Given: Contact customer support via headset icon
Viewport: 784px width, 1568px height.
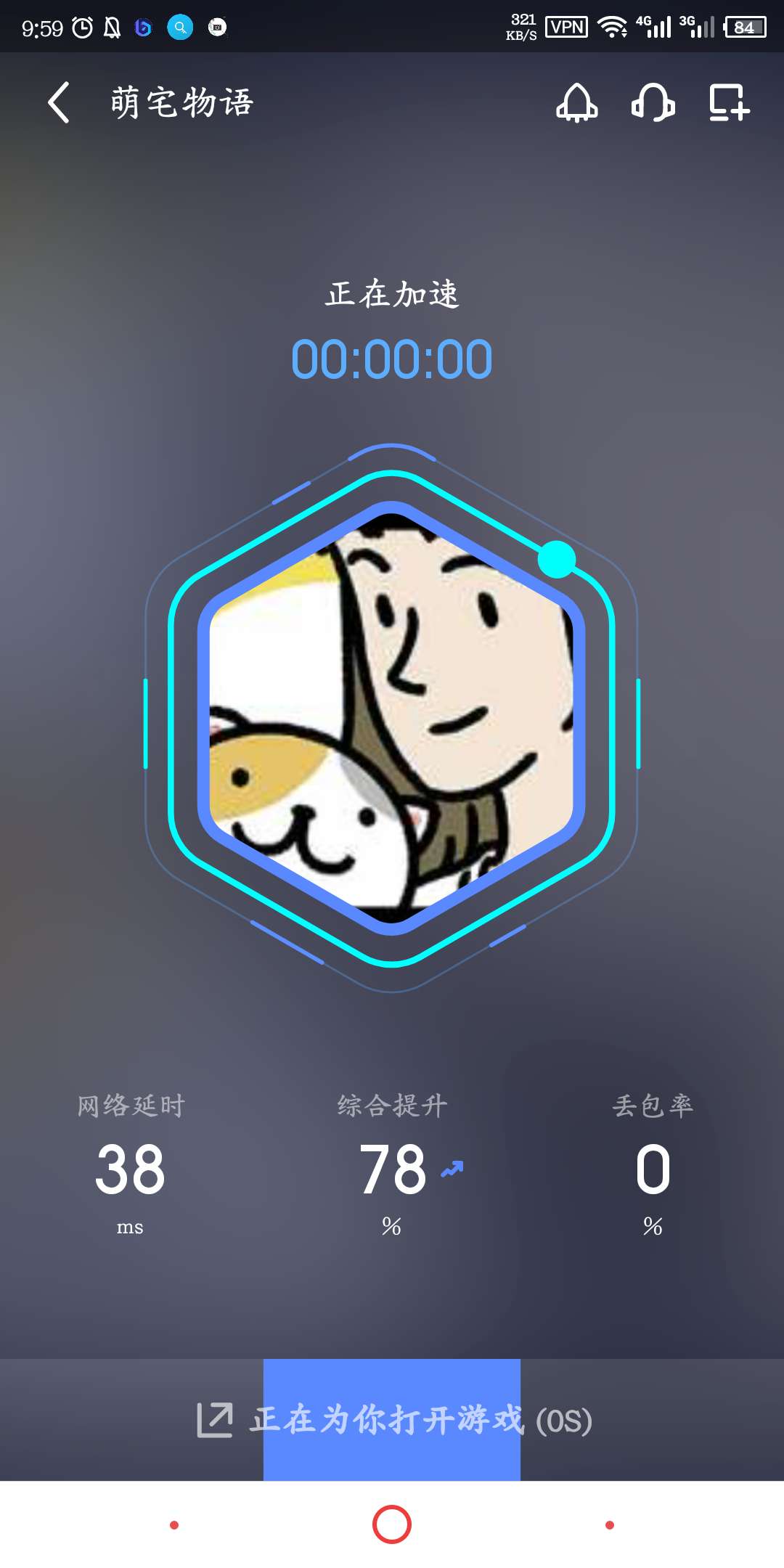Looking at the screenshot, I should click(653, 102).
